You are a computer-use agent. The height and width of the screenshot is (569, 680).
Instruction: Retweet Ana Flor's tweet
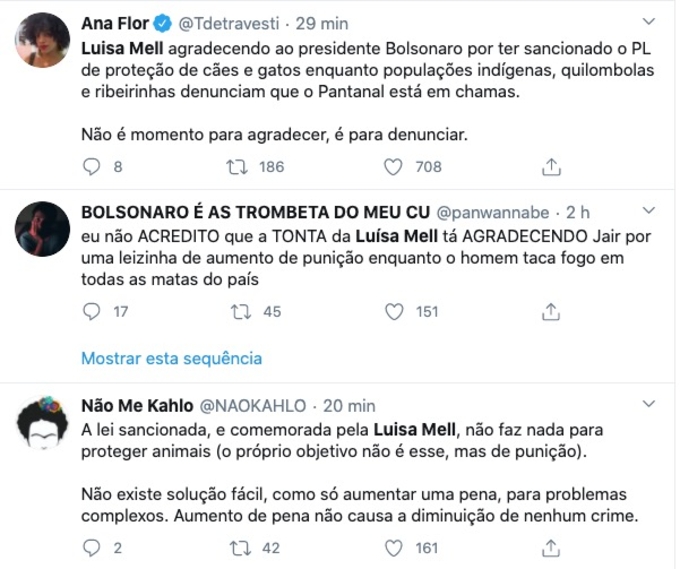(240, 167)
